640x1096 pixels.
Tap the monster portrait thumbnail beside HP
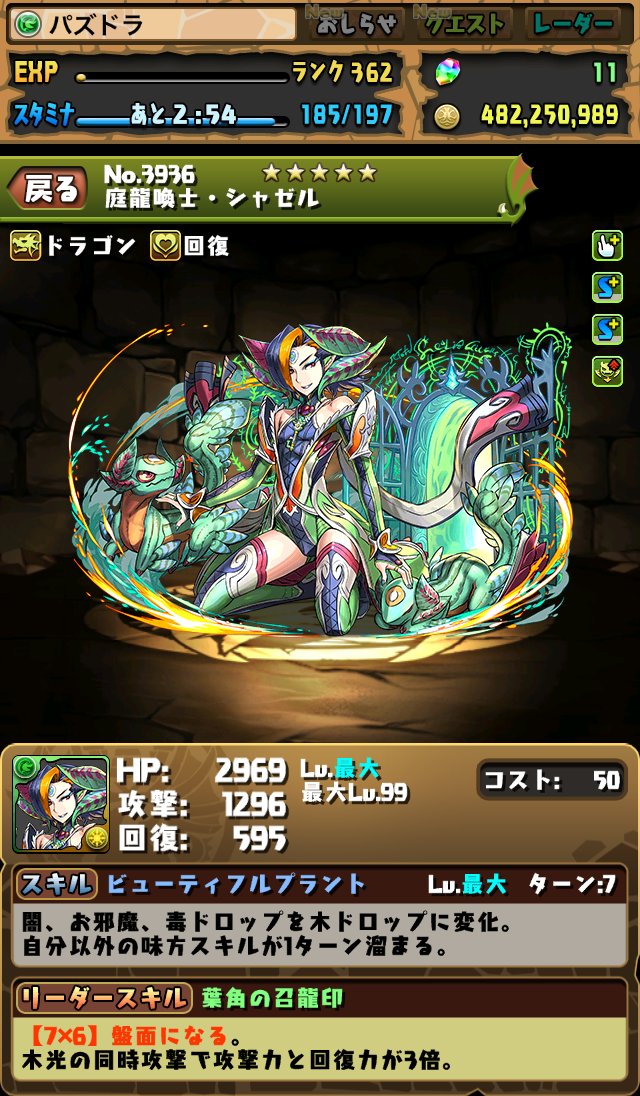[61, 803]
